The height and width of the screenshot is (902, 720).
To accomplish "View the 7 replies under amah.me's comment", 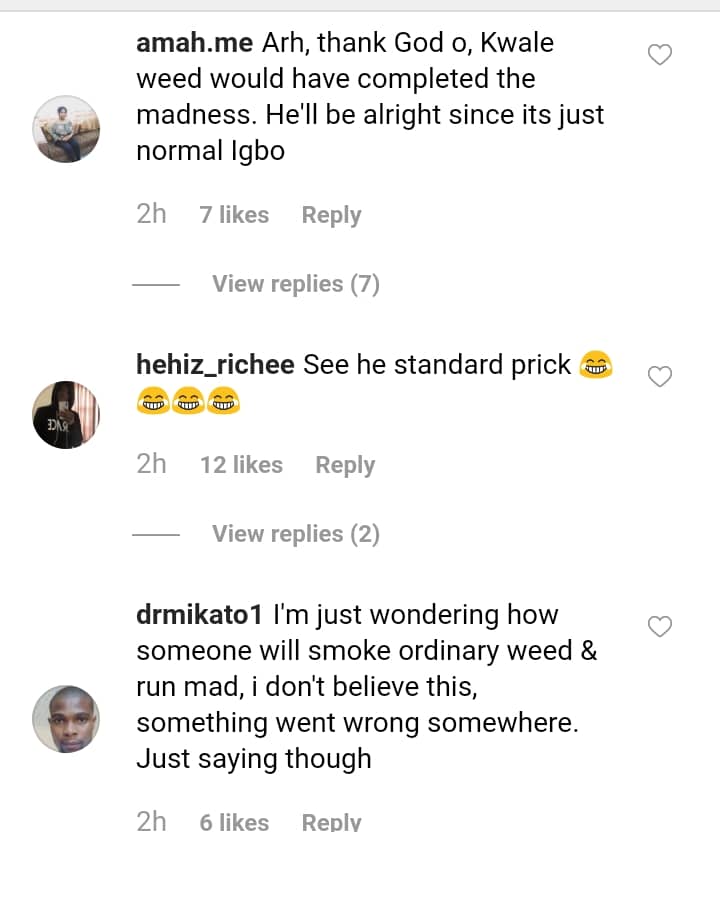I will (x=295, y=284).
